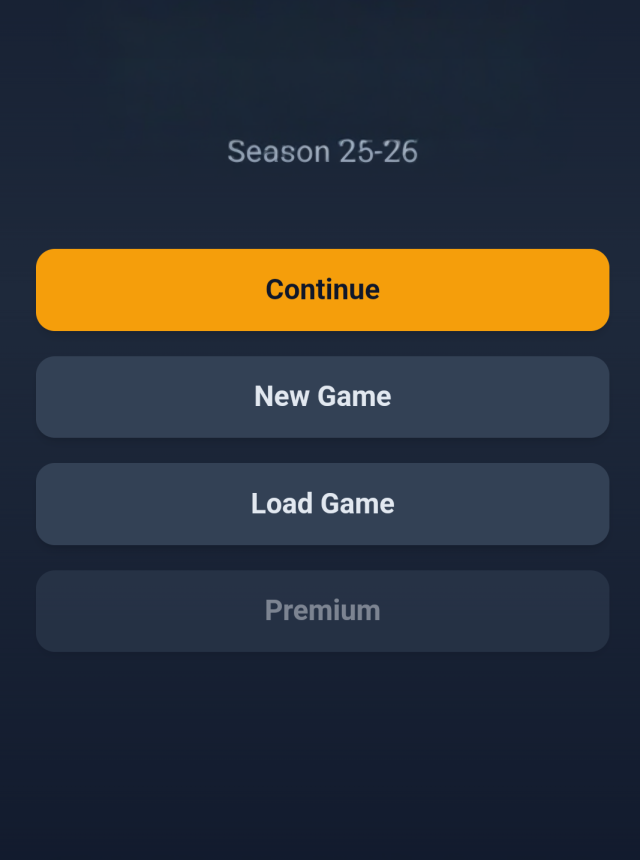Select the Premium button
Screen dimensions: 640x860
point(322,611)
